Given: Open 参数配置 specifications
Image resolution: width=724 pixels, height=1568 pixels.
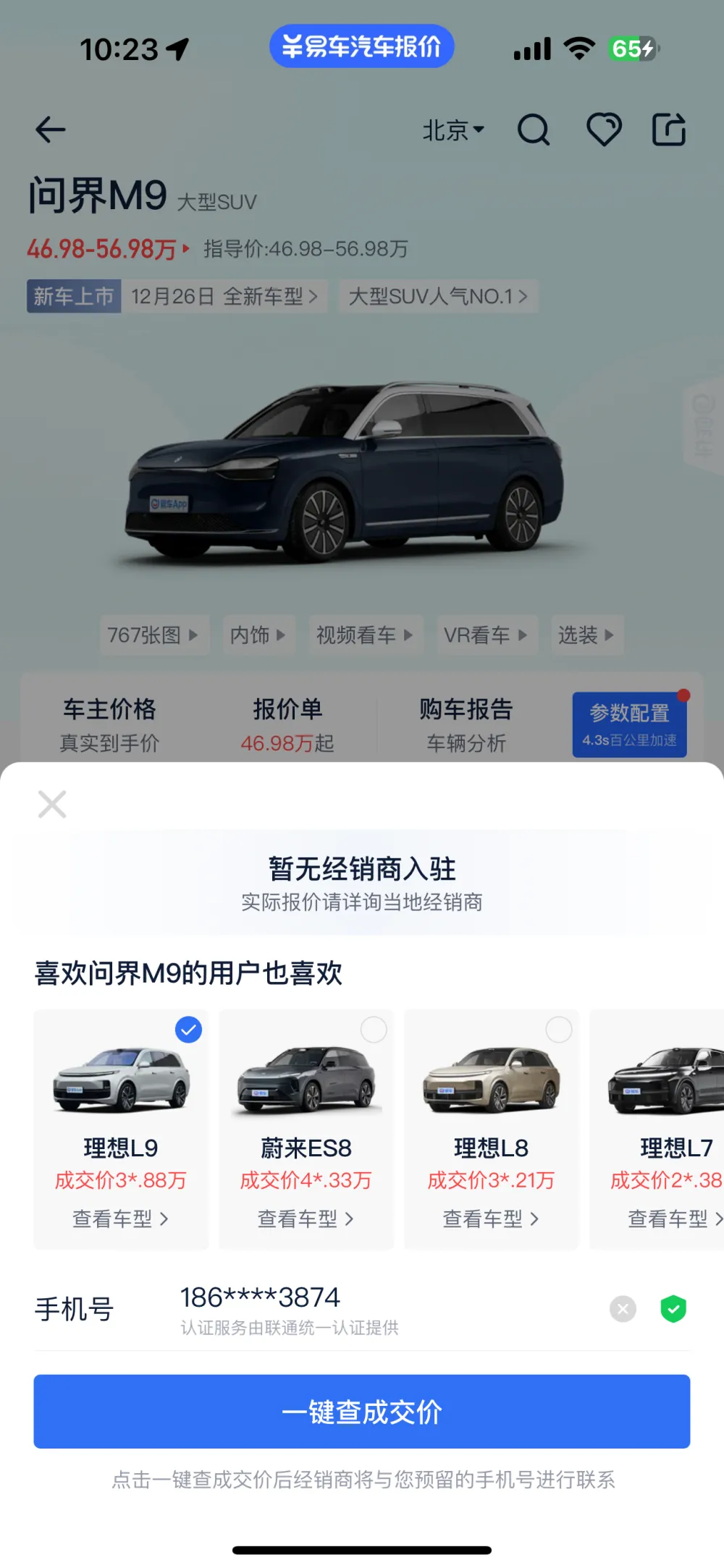Looking at the screenshot, I should 629,724.
